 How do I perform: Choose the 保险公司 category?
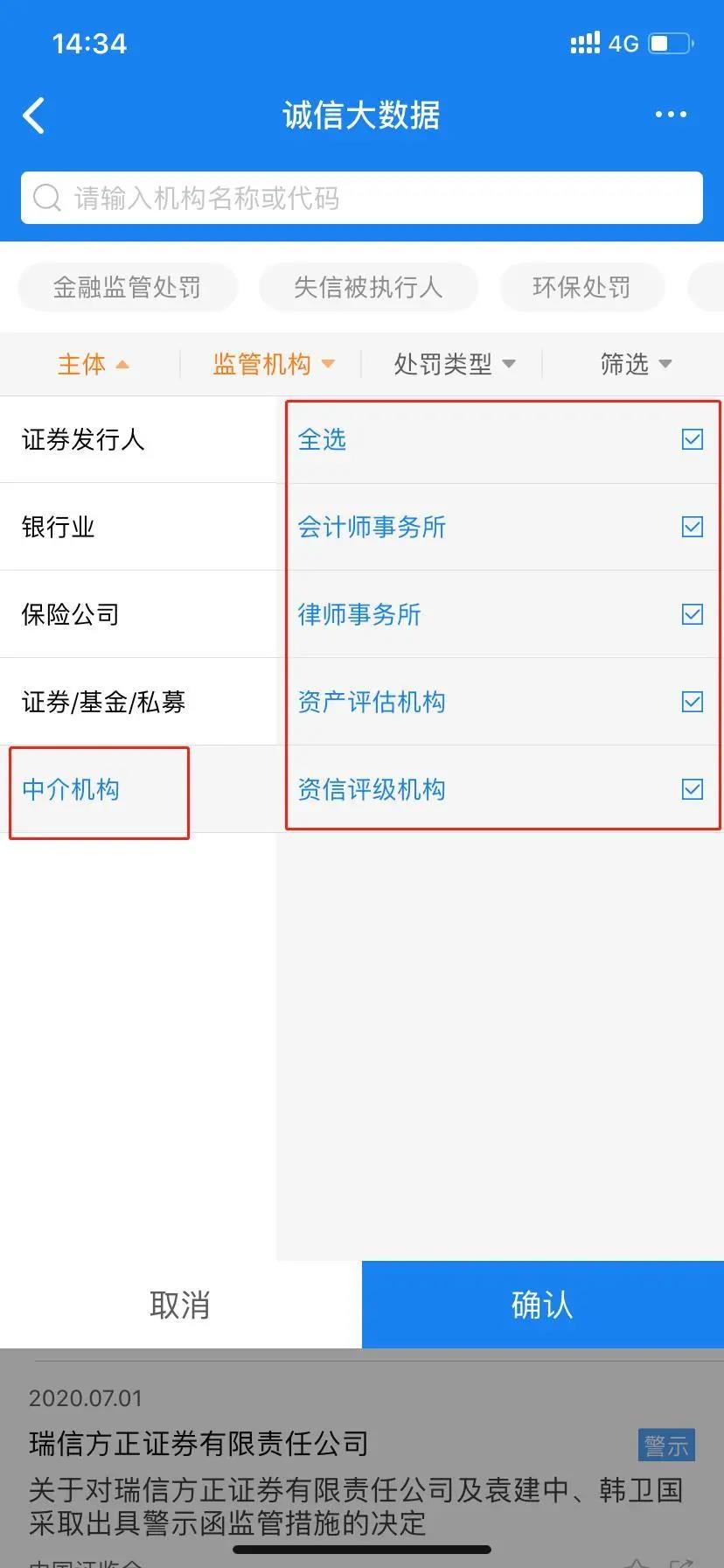(x=71, y=614)
